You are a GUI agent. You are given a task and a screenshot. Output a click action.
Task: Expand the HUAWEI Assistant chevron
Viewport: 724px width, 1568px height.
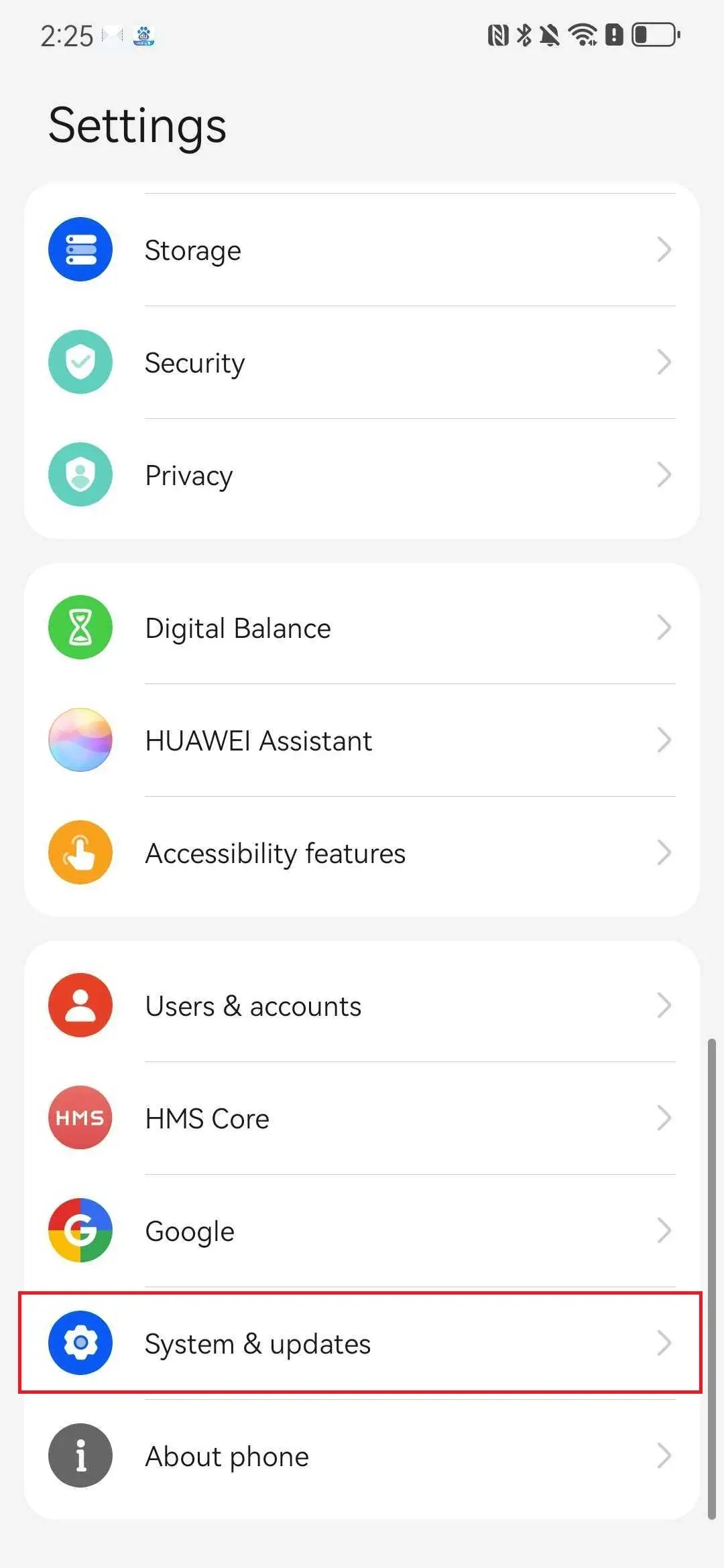tap(664, 739)
